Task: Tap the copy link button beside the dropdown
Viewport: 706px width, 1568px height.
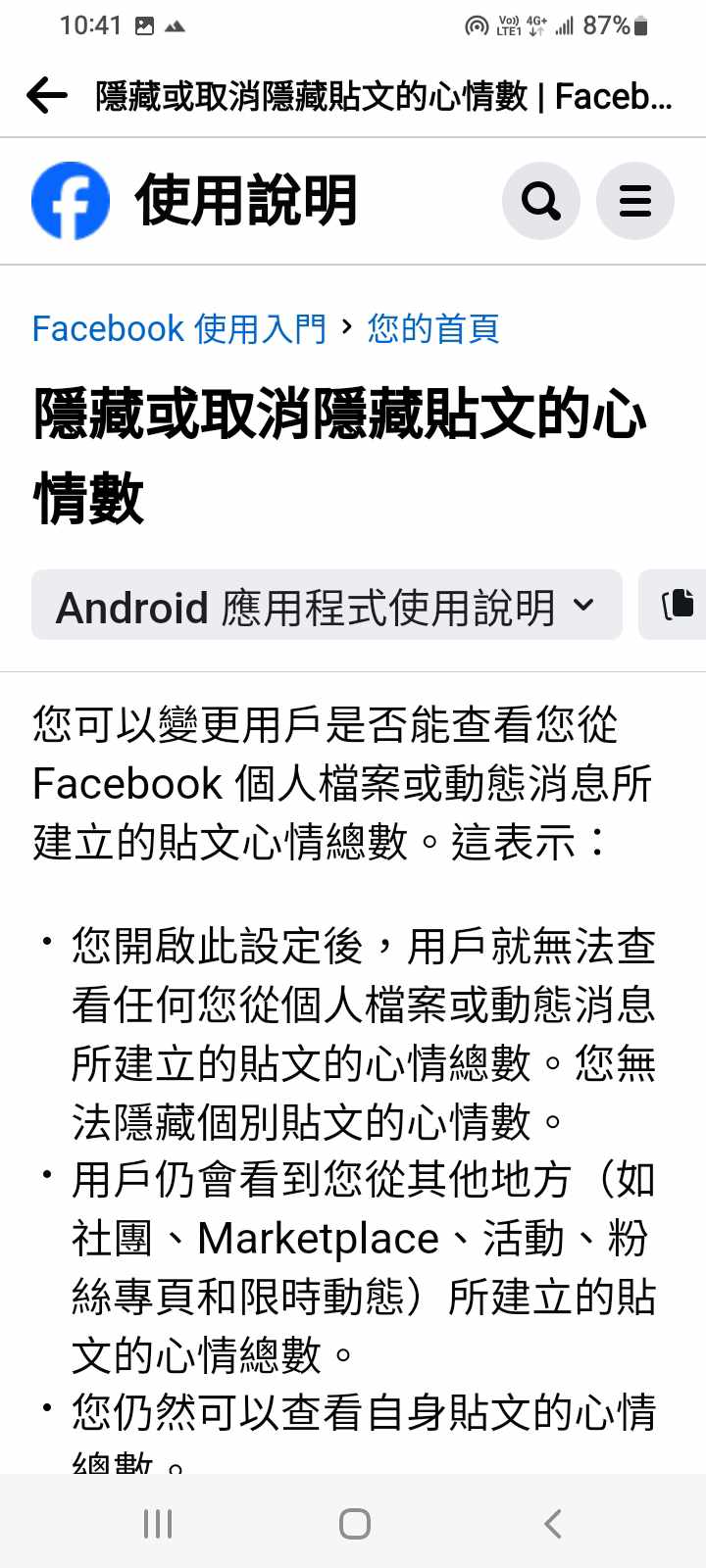Action: pos(678,605)
